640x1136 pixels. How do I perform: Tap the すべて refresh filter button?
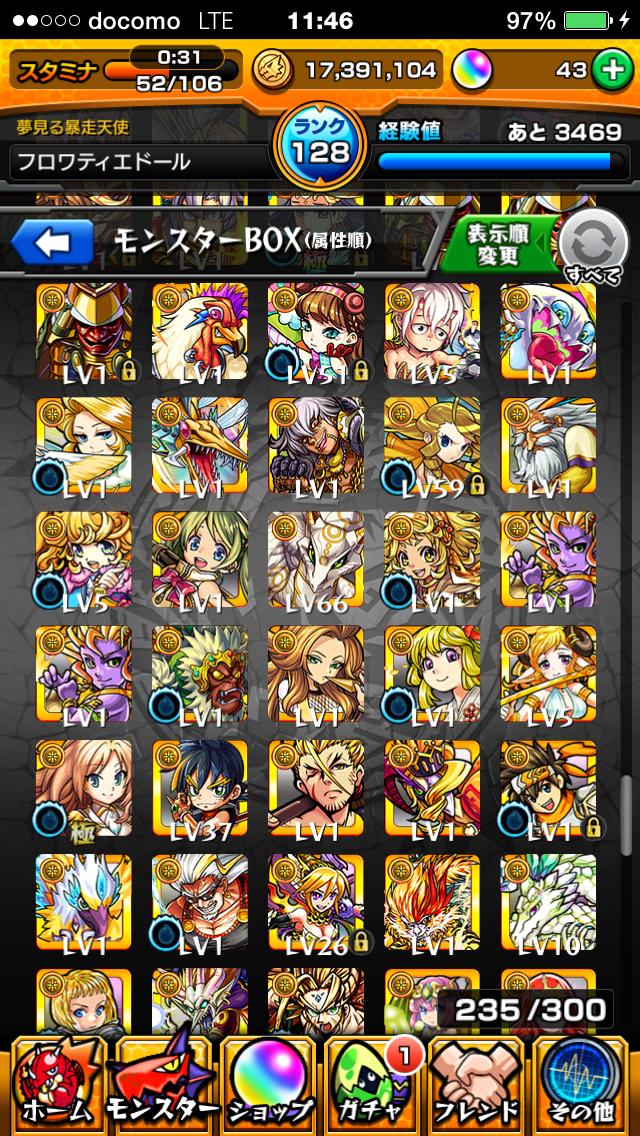[593, 248]
